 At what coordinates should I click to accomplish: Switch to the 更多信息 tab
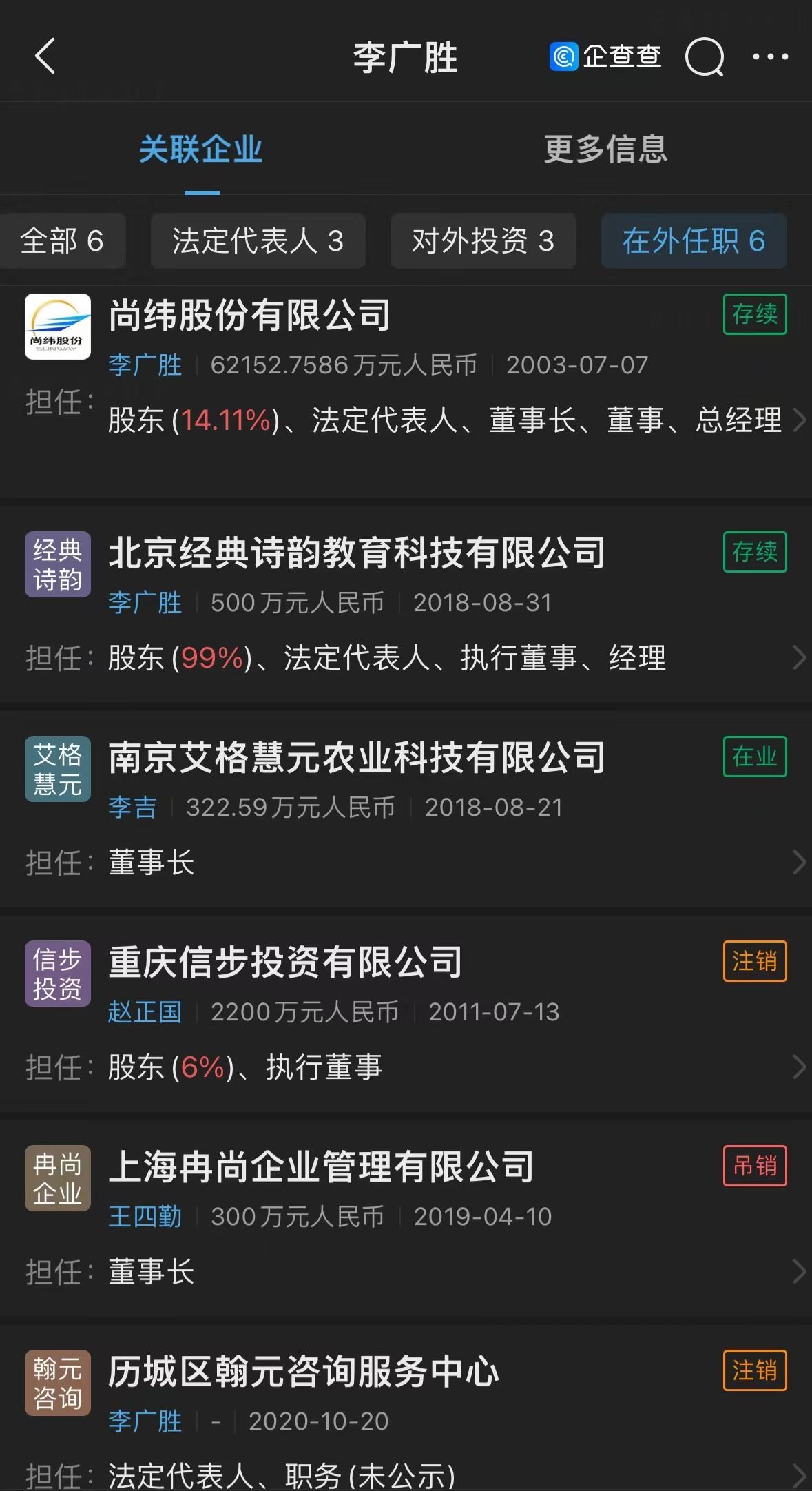tap(605, 149)
